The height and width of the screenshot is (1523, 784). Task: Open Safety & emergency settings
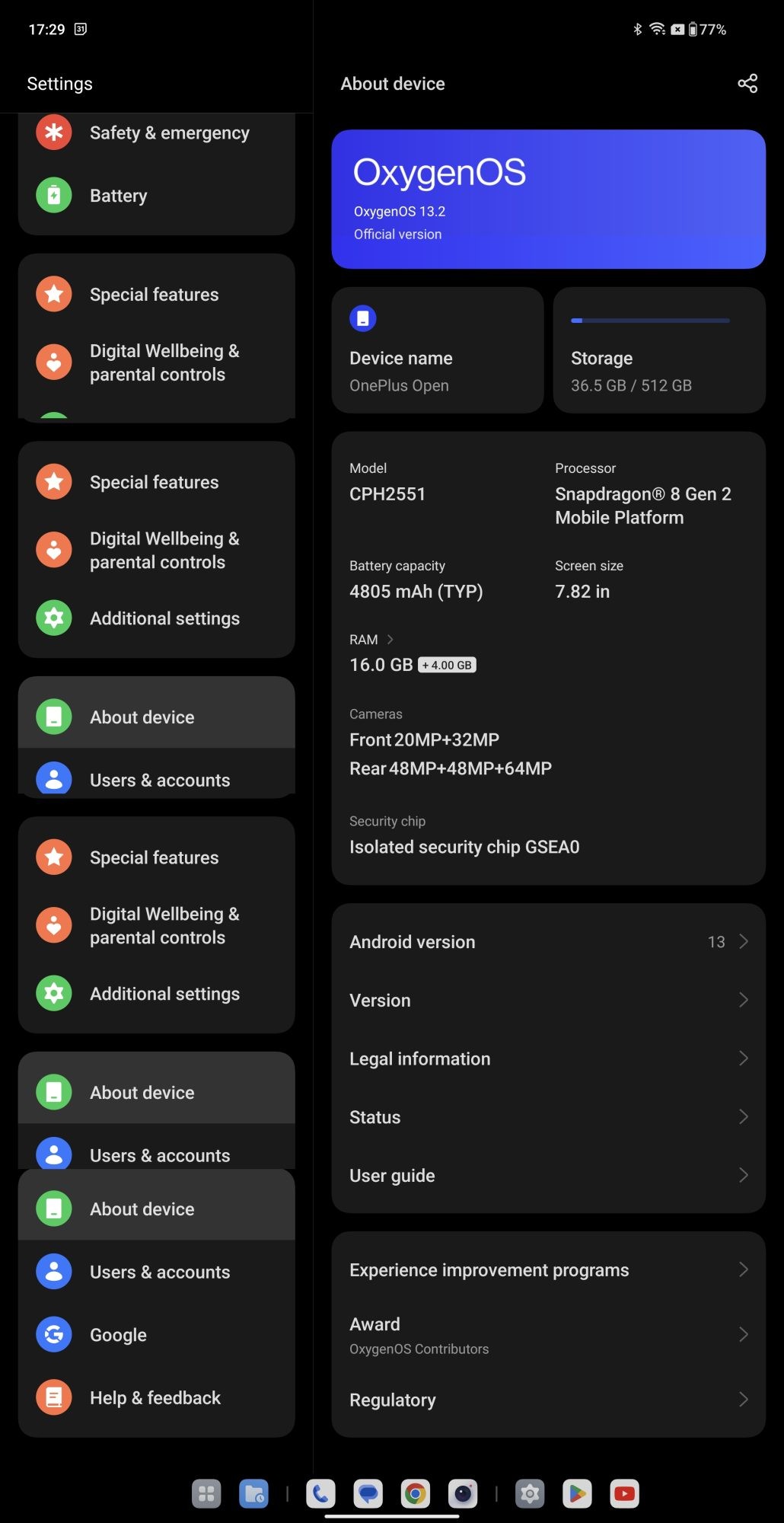point(169,133)
